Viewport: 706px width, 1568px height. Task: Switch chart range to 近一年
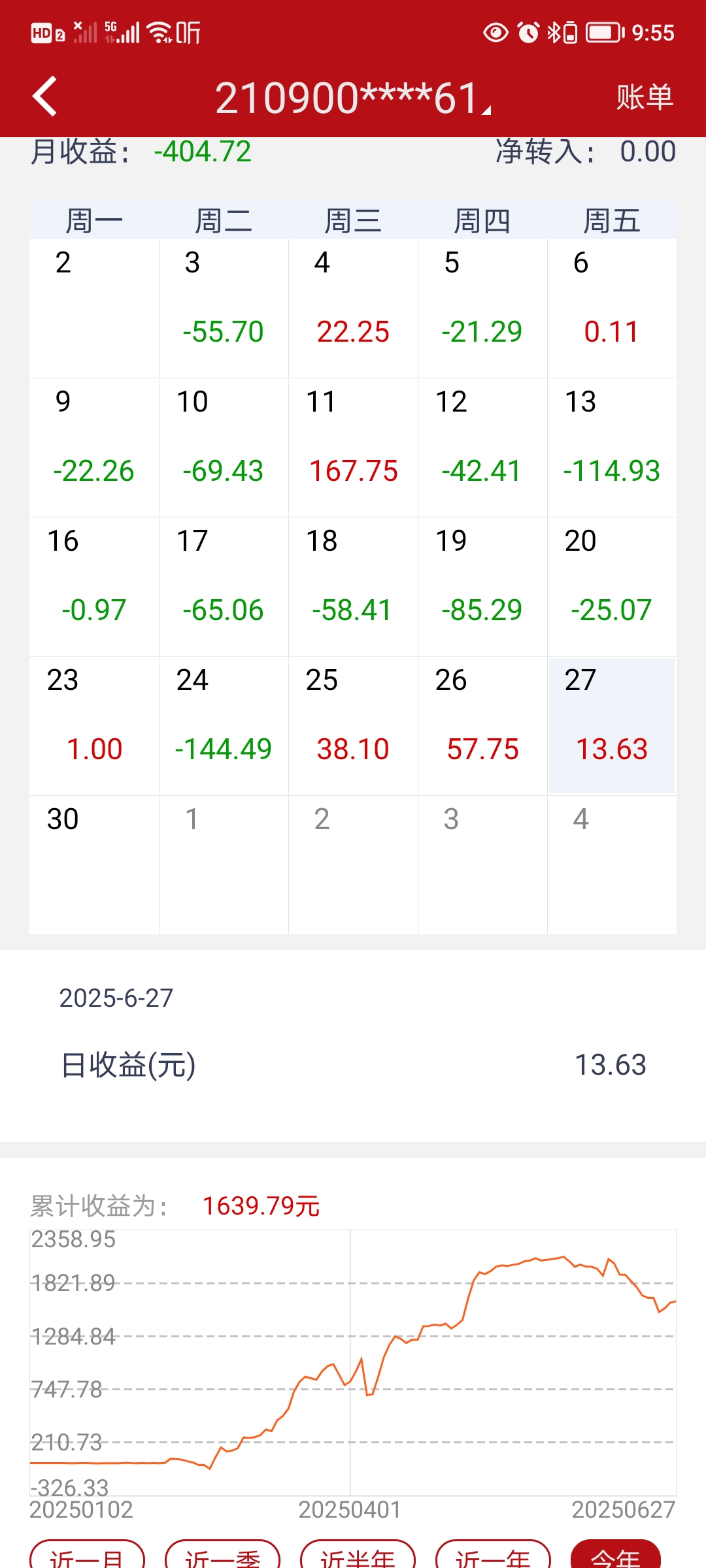click(x=493, y=1557)
